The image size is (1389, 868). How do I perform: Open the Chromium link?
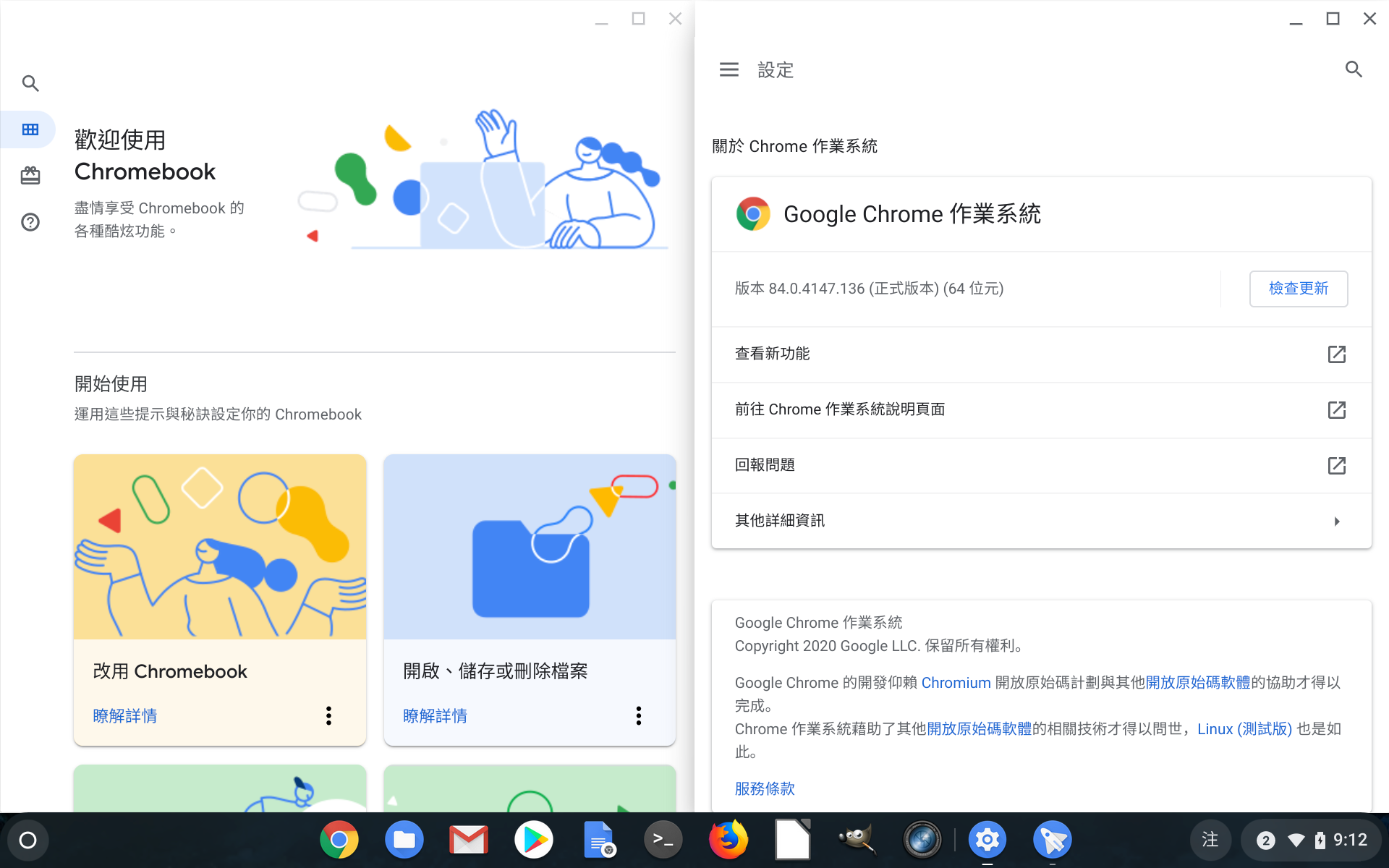[955, 683]
